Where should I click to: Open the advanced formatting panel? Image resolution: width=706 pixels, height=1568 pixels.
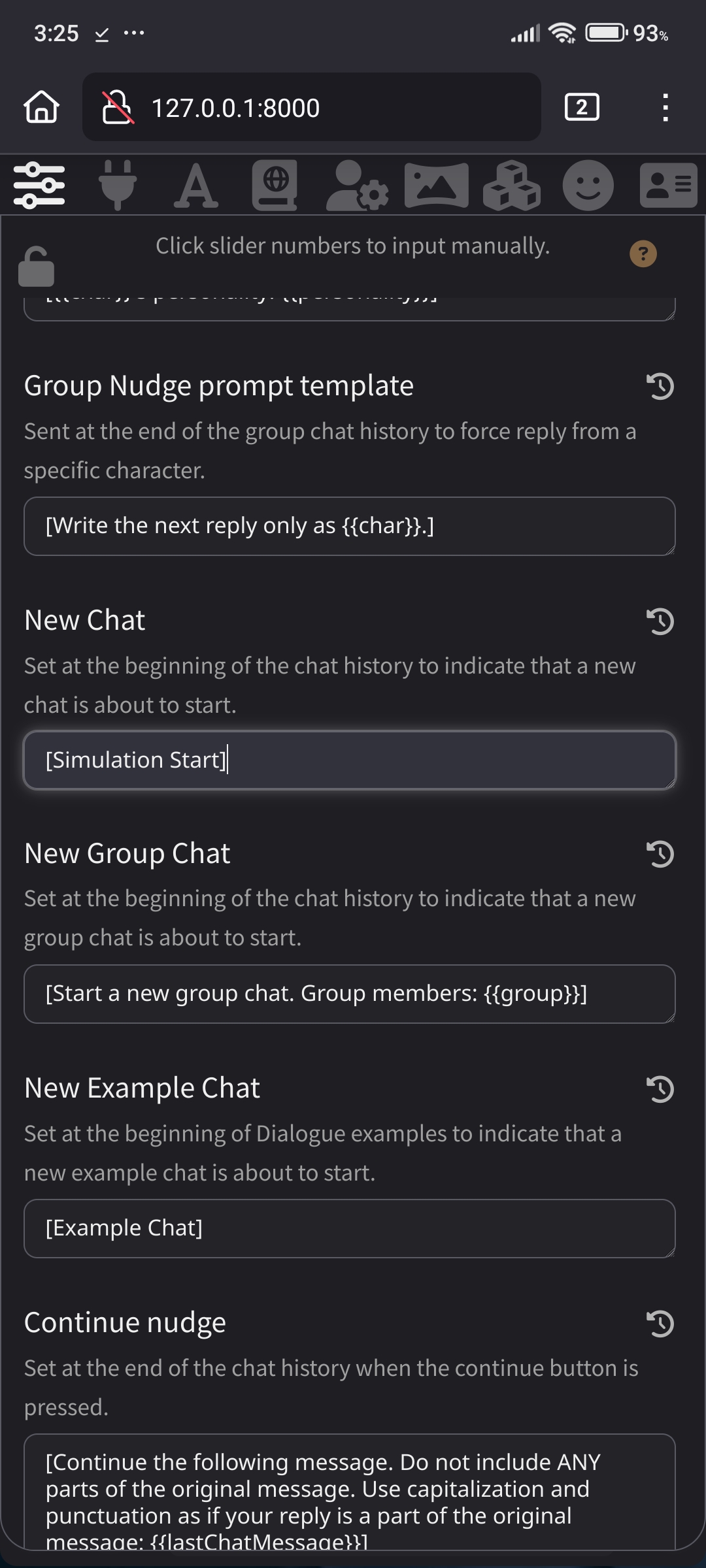(195, 186)
